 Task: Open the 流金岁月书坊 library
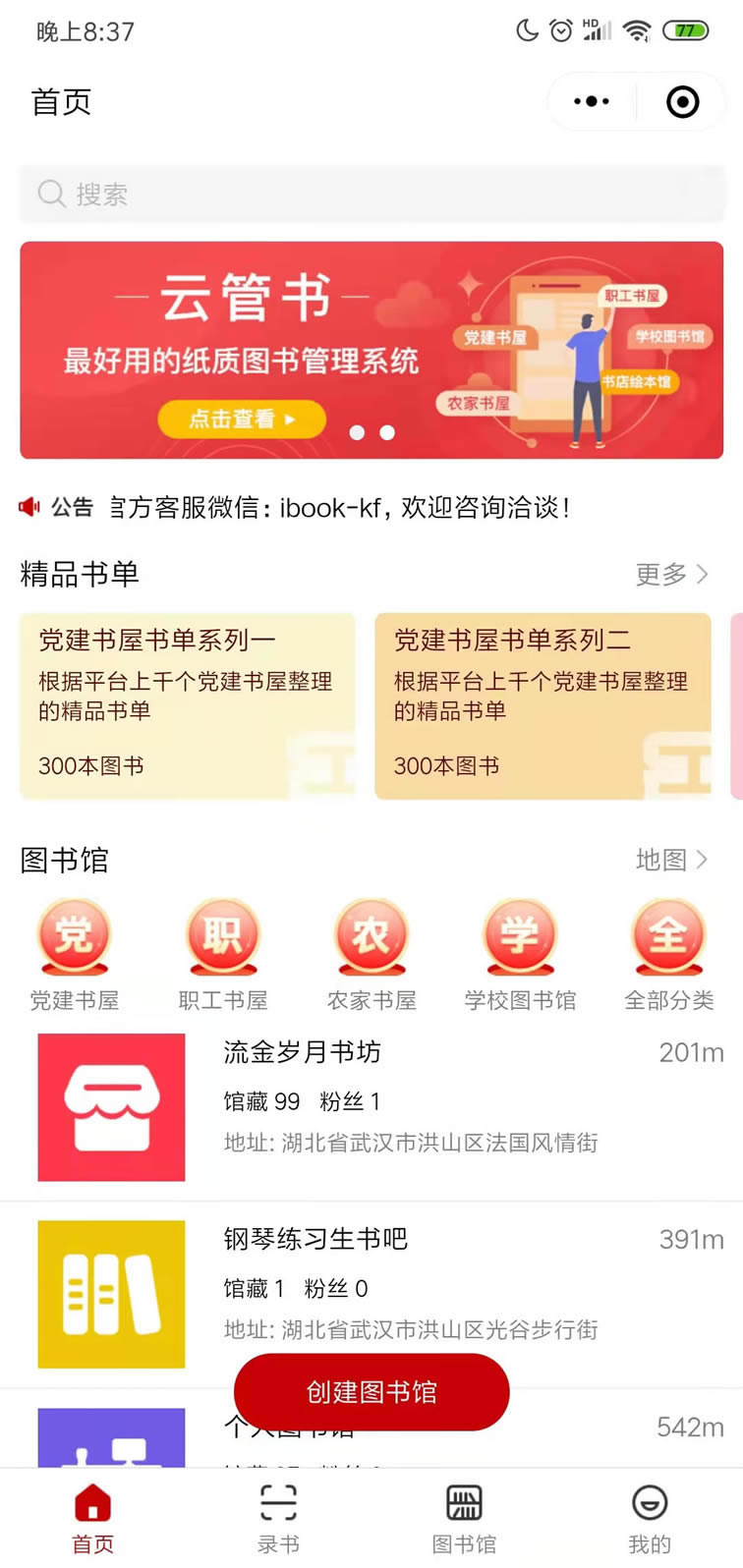(x=371, y=1105)
